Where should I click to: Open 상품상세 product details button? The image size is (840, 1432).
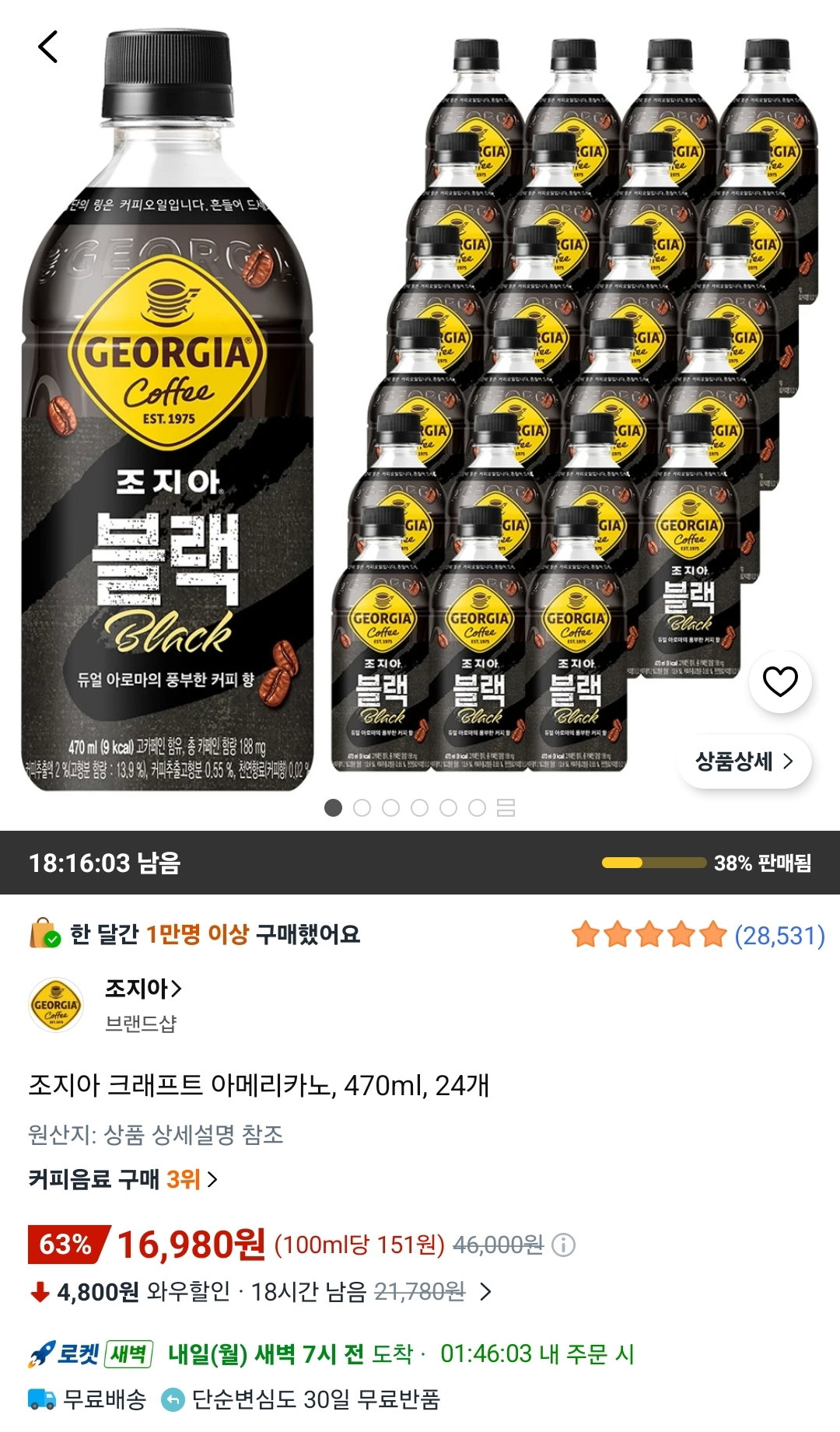744,761
